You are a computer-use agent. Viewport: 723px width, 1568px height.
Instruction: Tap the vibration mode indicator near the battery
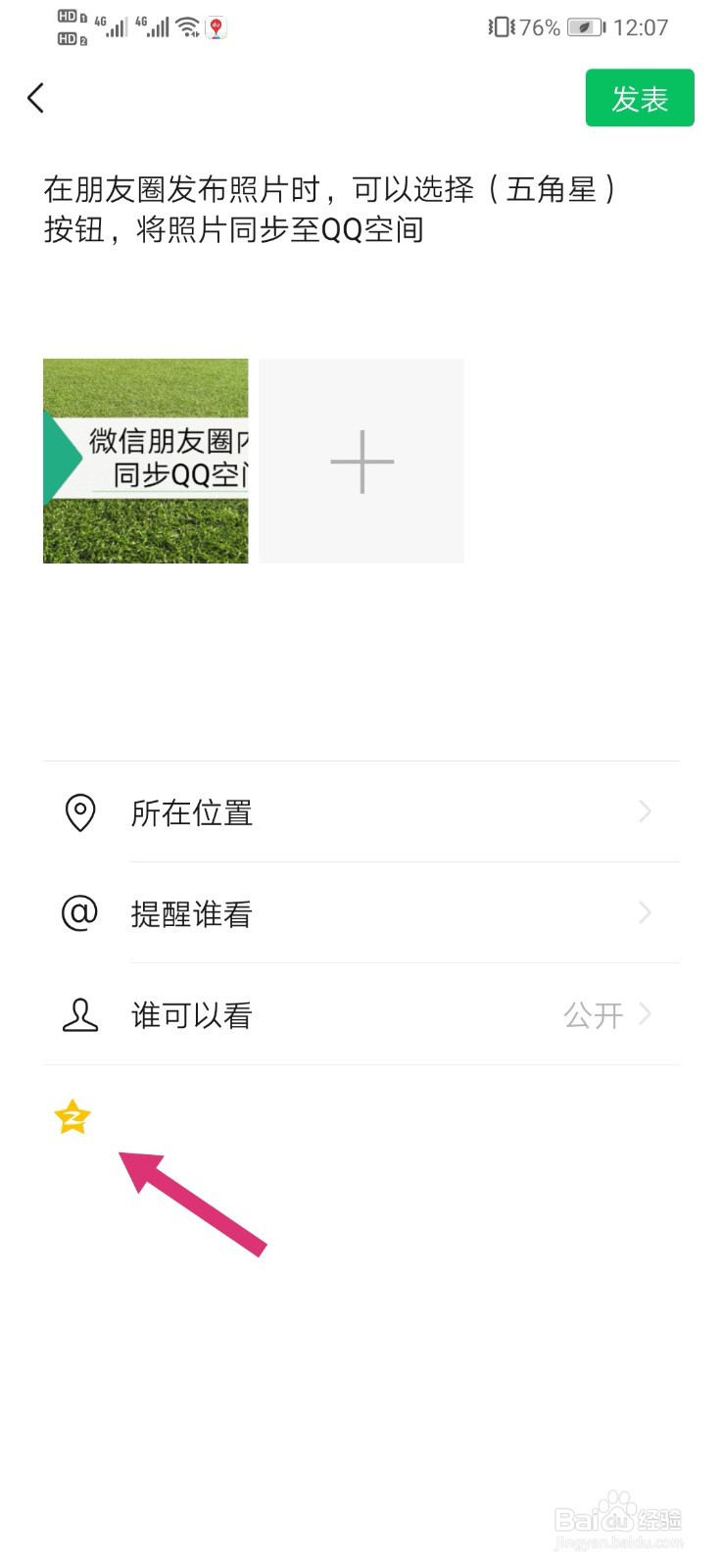[x=502, y=26]
